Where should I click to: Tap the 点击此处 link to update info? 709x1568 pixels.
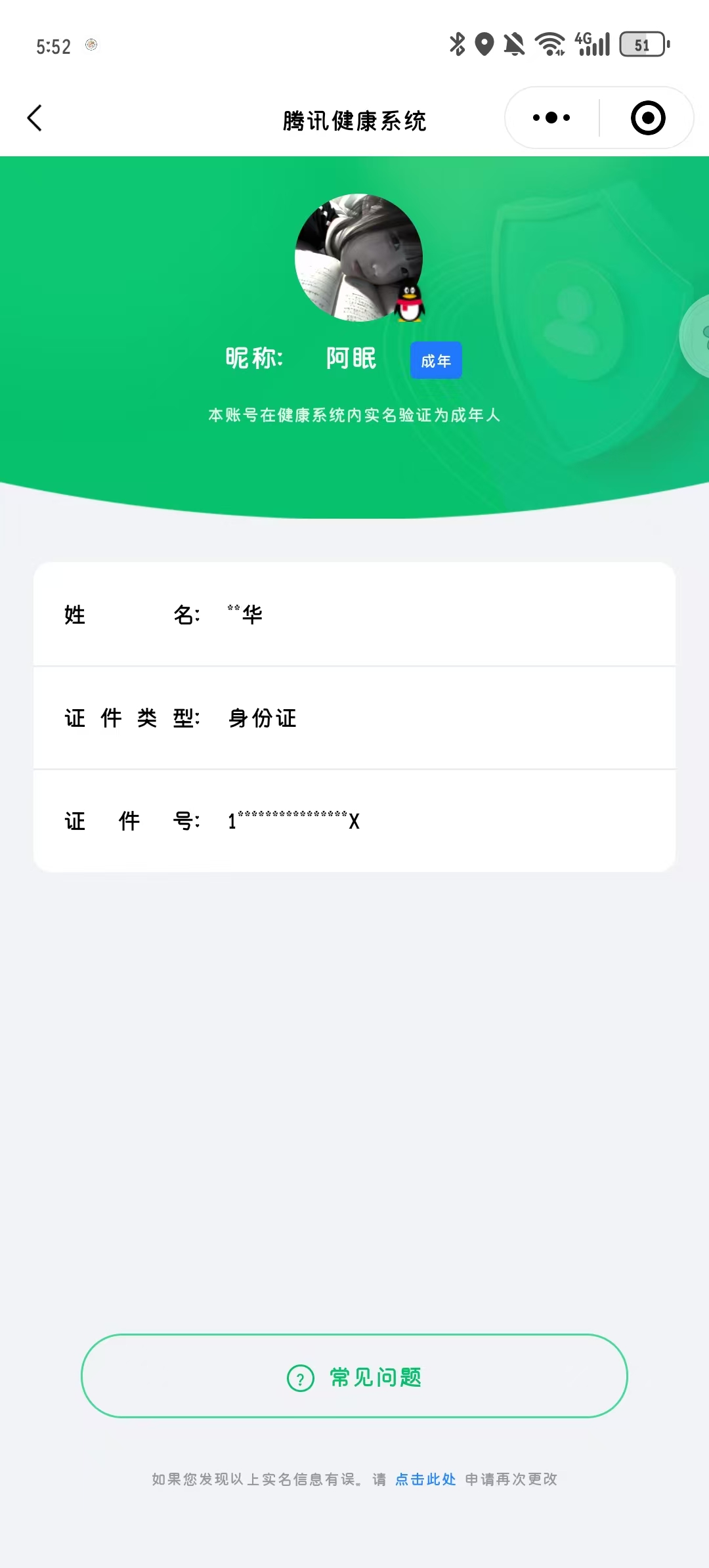coord(425,1479)
